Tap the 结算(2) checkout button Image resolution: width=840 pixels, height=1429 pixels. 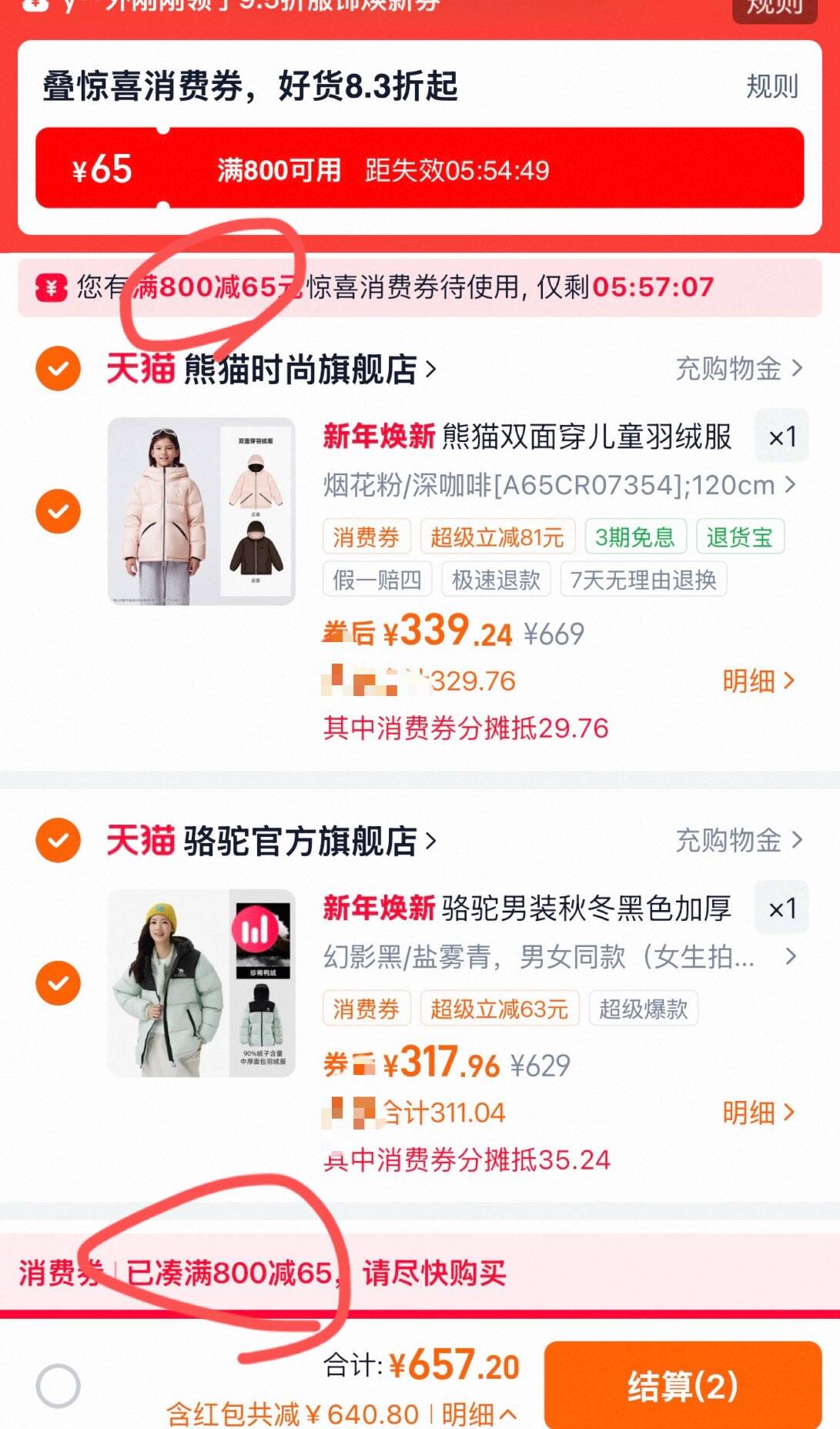point(682,1386)
